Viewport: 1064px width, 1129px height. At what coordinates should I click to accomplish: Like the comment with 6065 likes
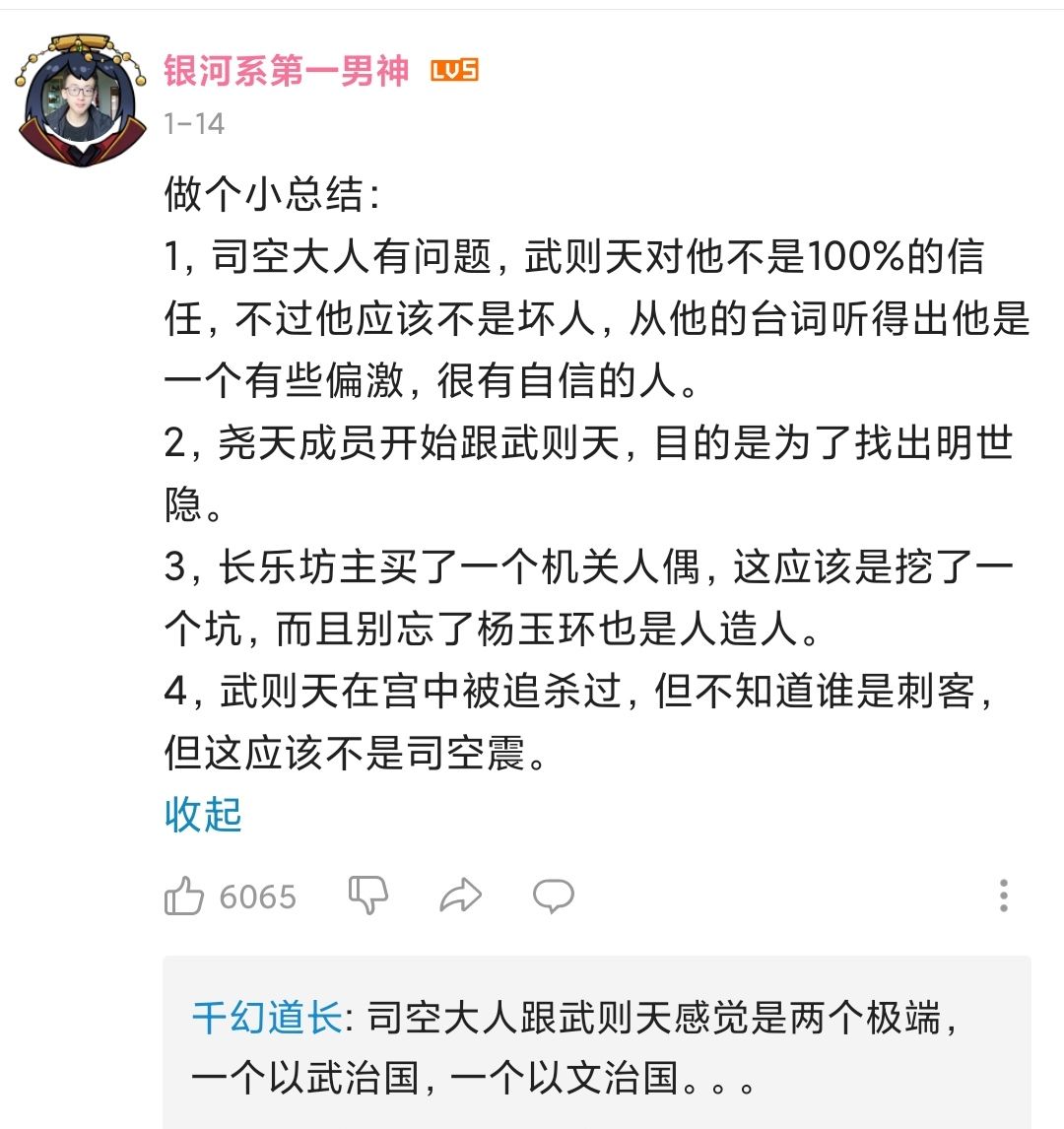185,896
